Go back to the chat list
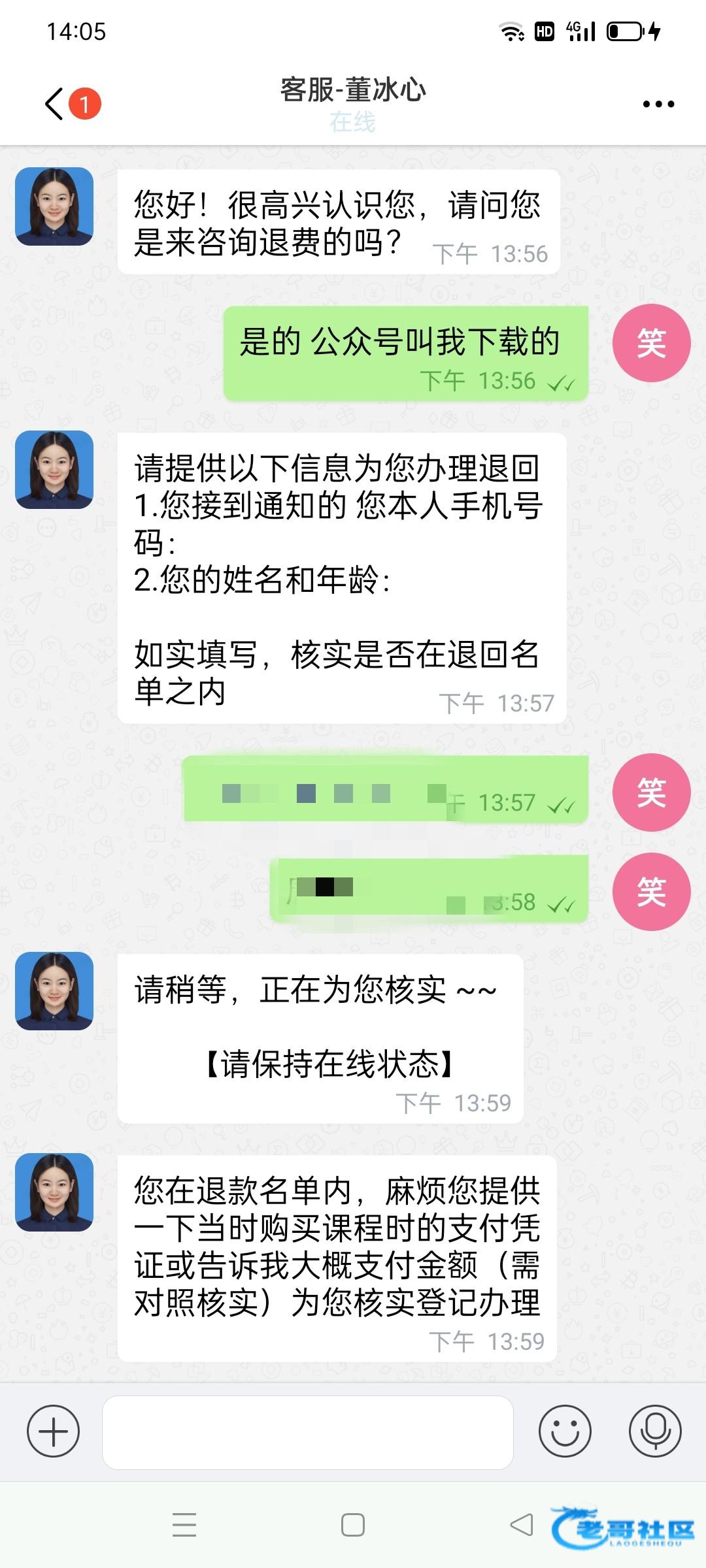 56,104
